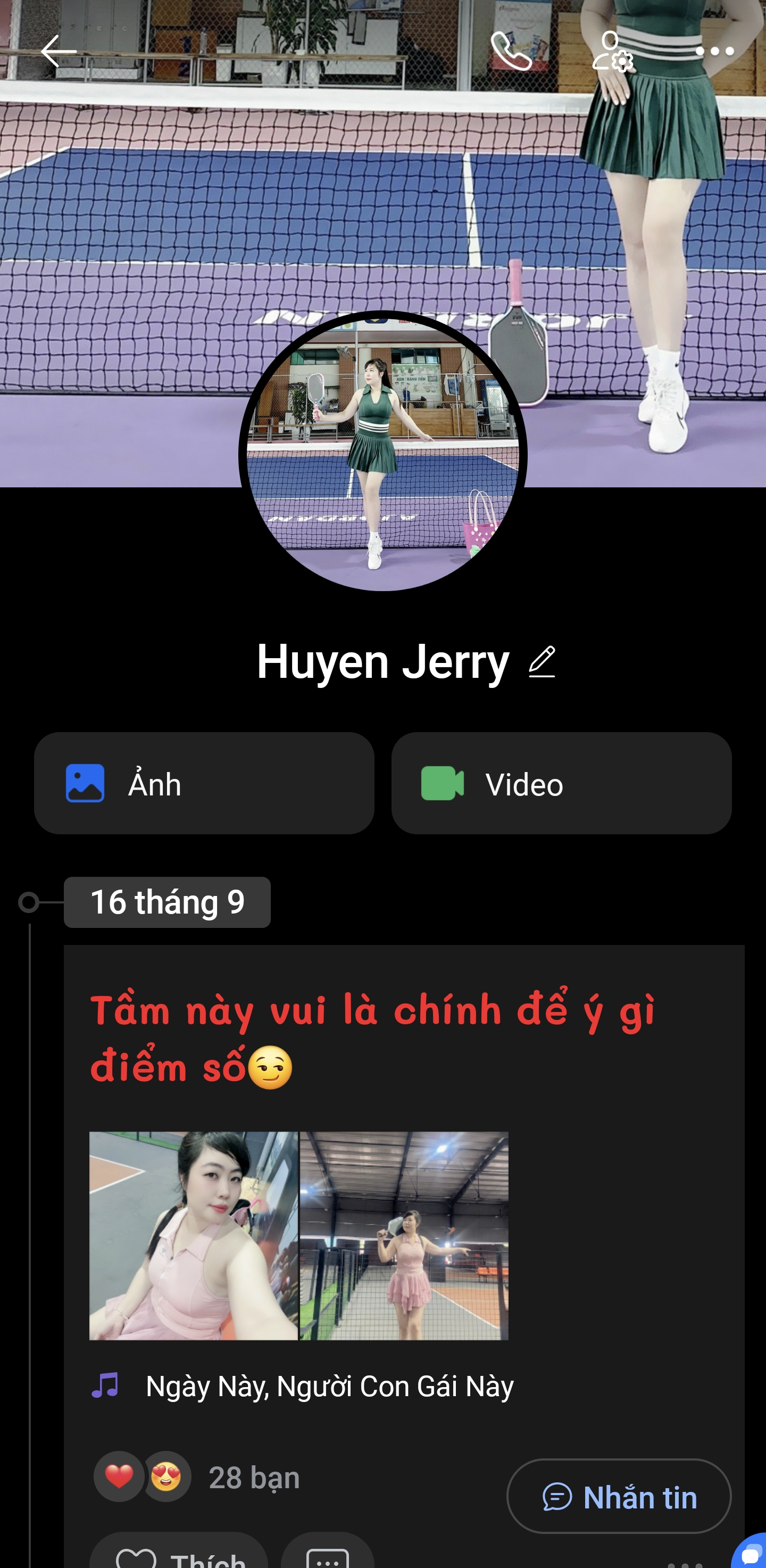Open the pink dress selfie photo
766x1568 pixels.
coord(194,1235)
